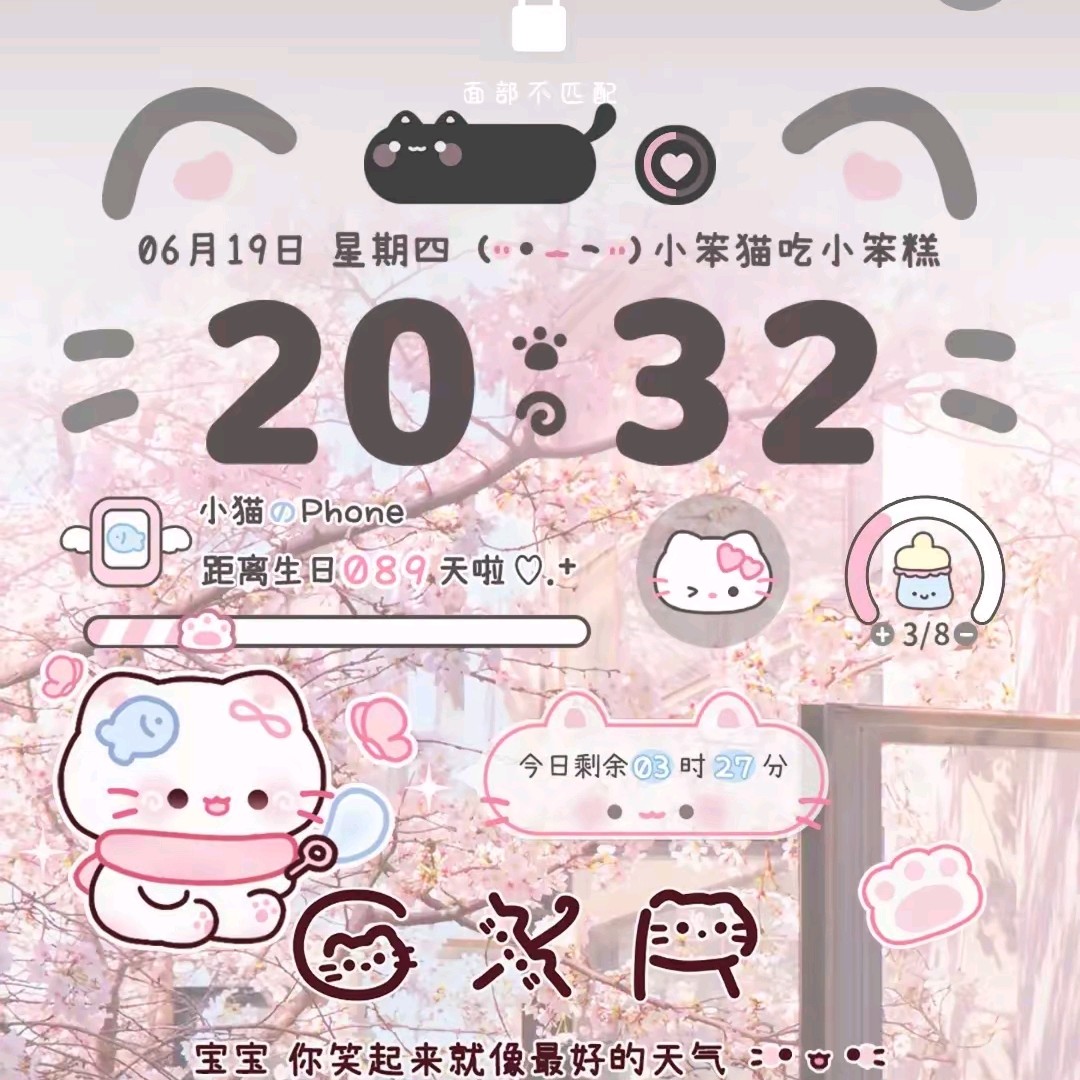
Task: Tap the heart ring widget
Action: (676, 164)
